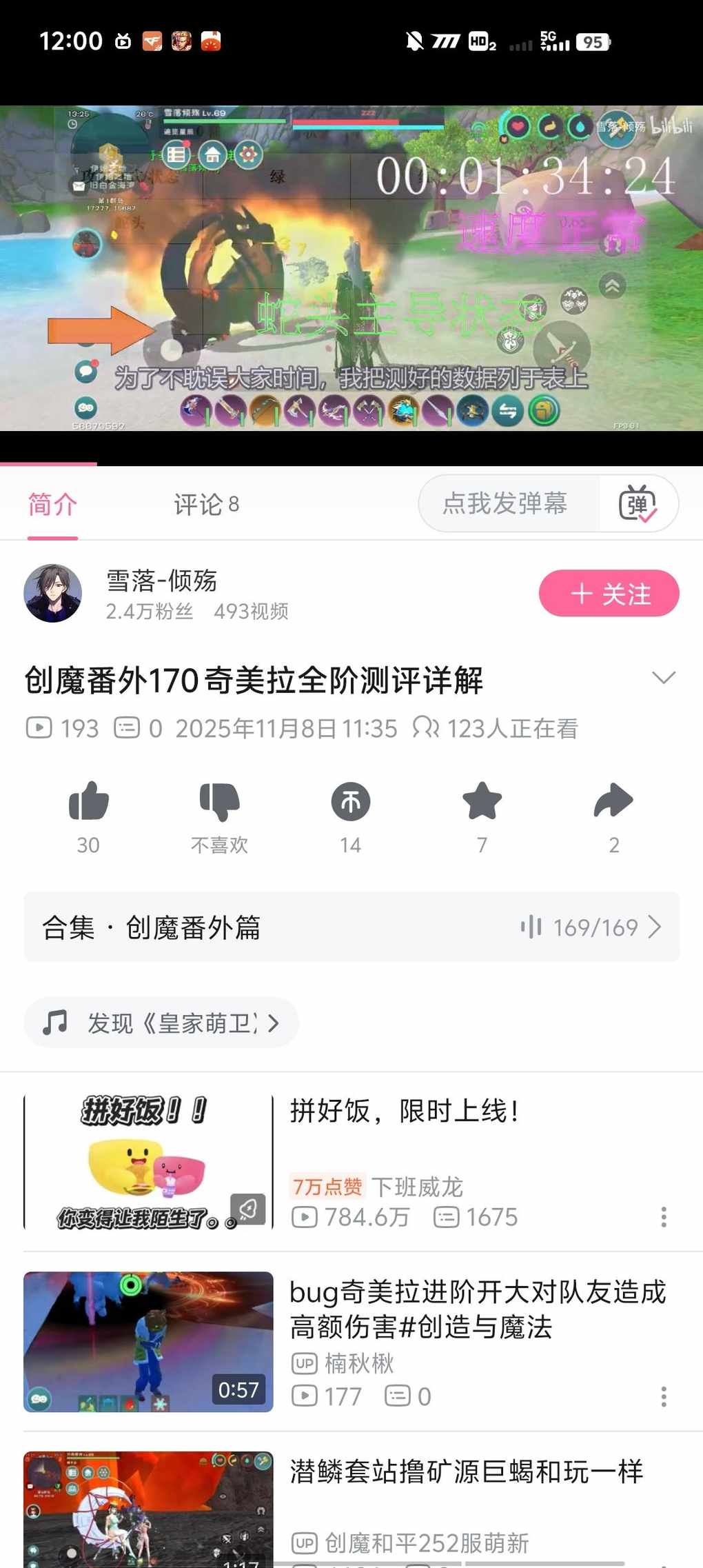Open the 拼好饭，限时上线 video
This screenshot has height=1568, width=703.
coord(404,1112)
